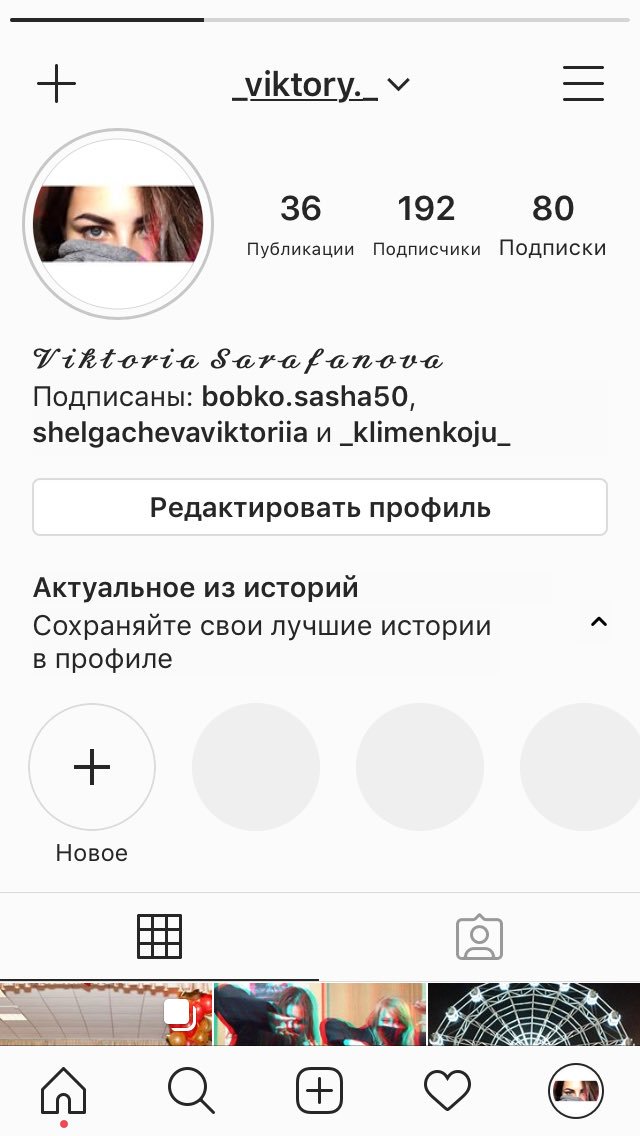
Task: Go to the home feed
Action: pyautogui.click(x=63, y=1090)
